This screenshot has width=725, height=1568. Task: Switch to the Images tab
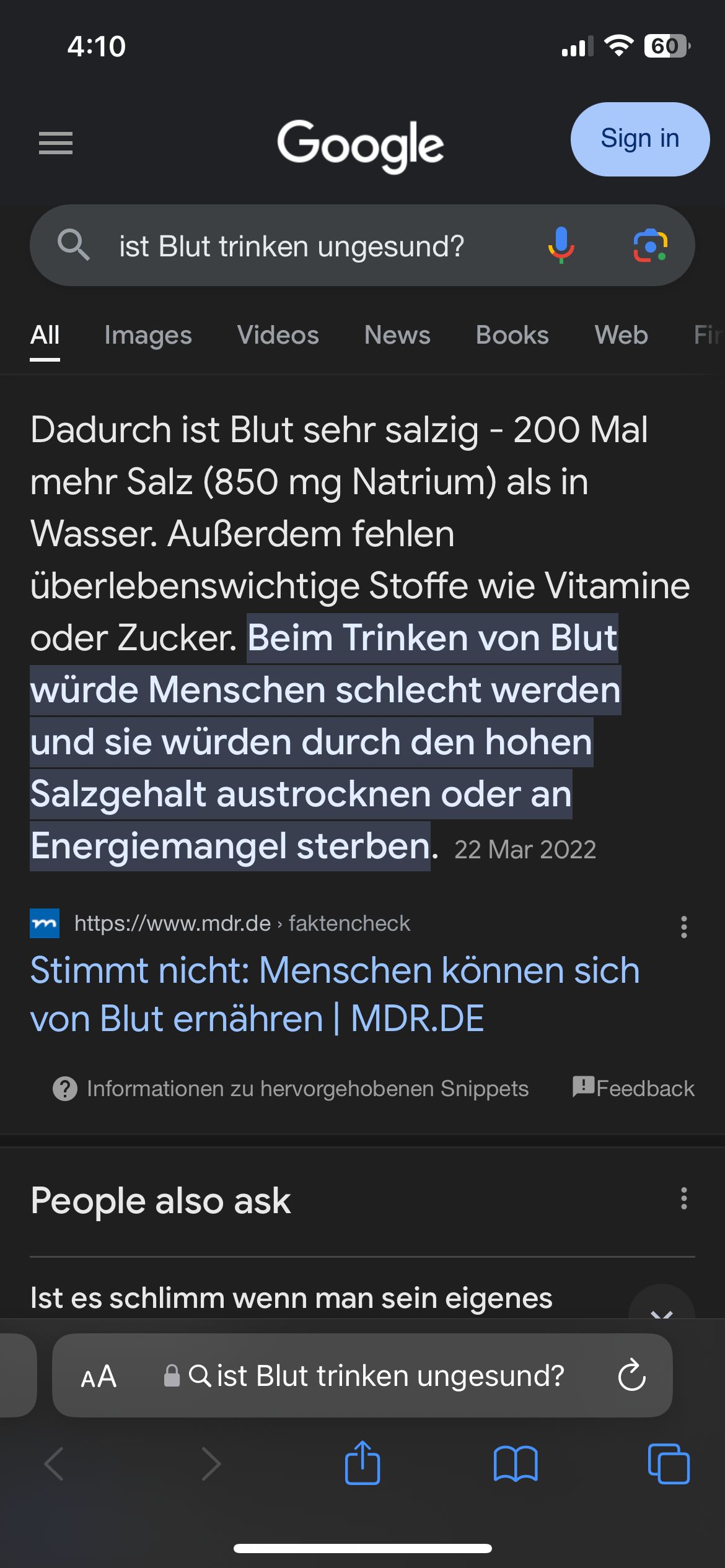(148, 335)
